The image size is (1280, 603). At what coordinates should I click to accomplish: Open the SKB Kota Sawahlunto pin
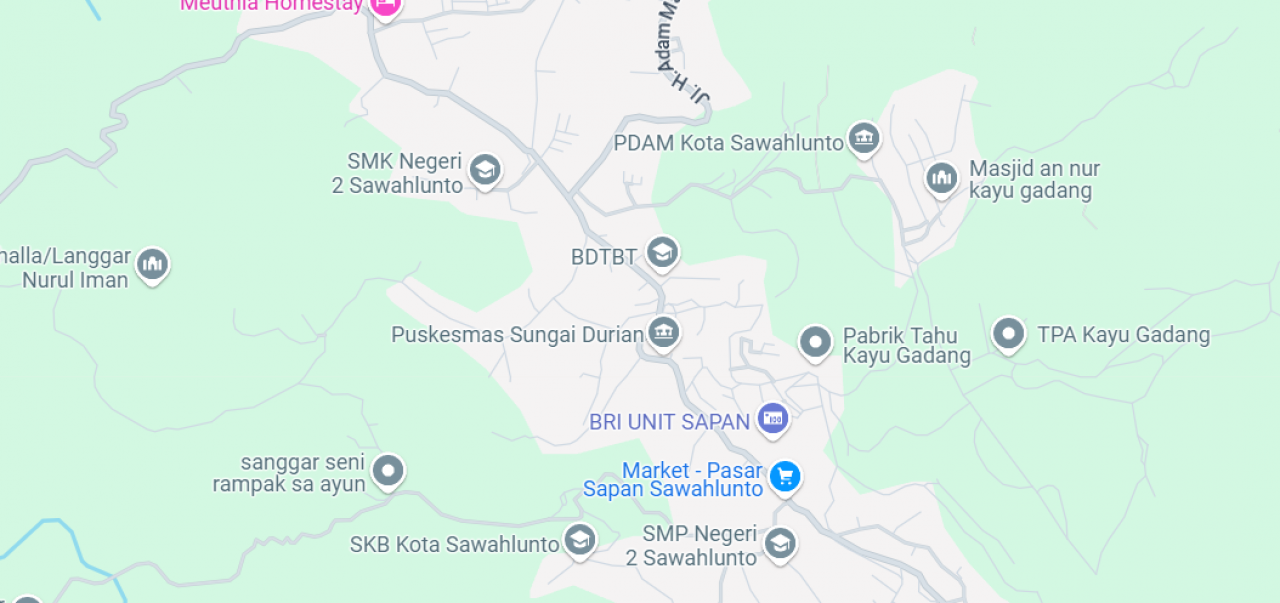point(579,540)
